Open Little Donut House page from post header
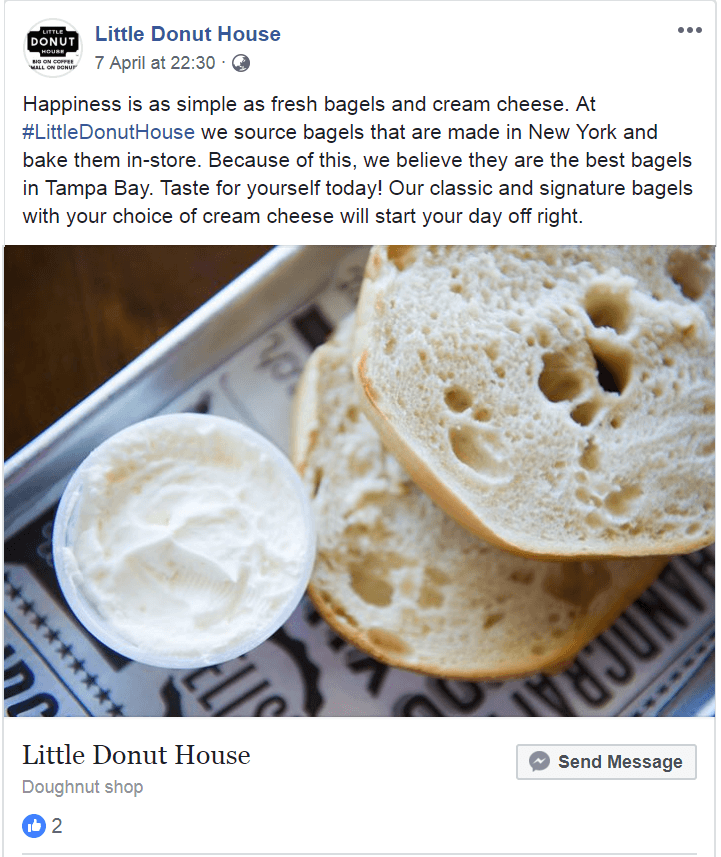Screen dimensions: 721x857 coord(187,34)
